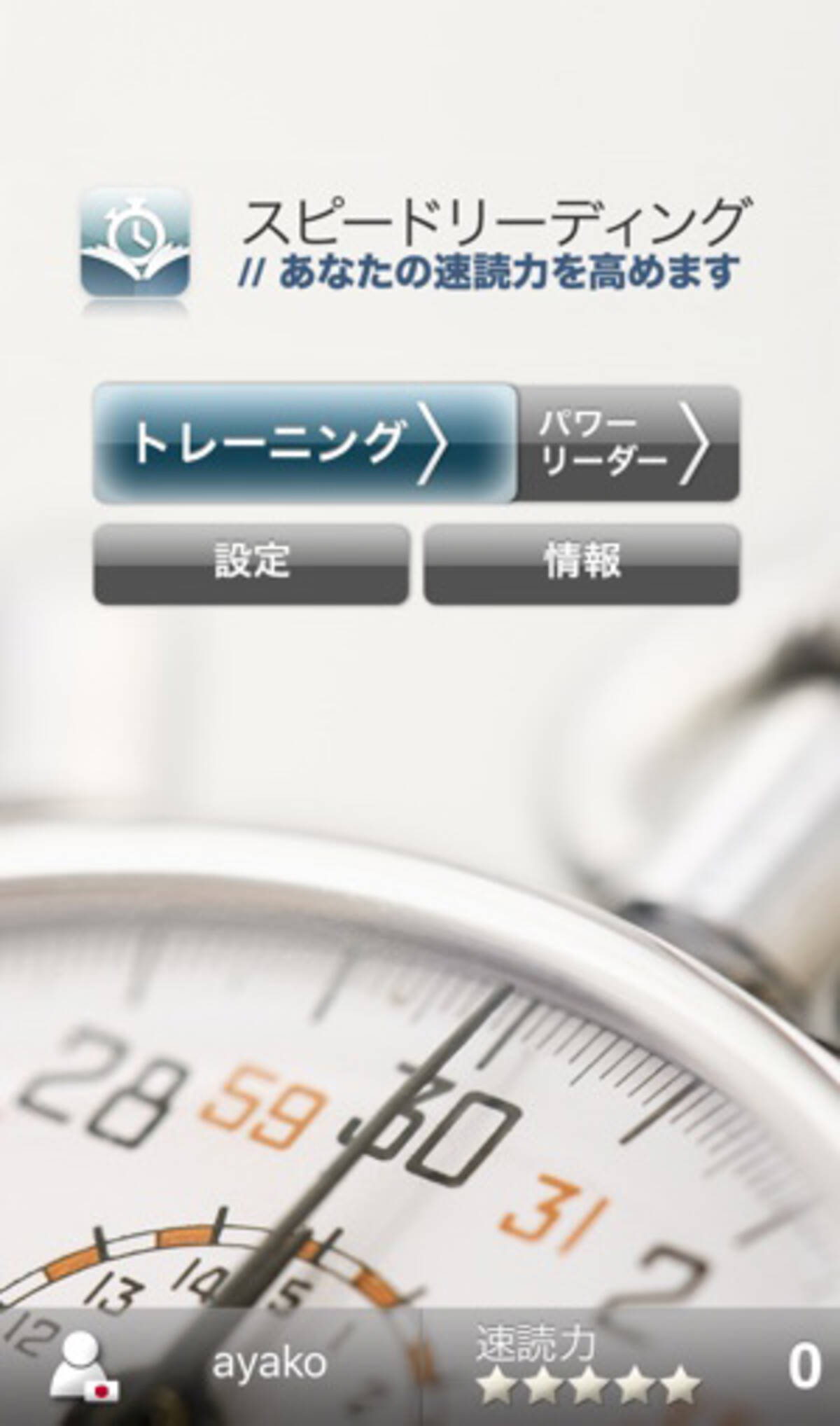Open the ayako user profile
This screenshot has height=1426, width=840.
pos(210,1365)
